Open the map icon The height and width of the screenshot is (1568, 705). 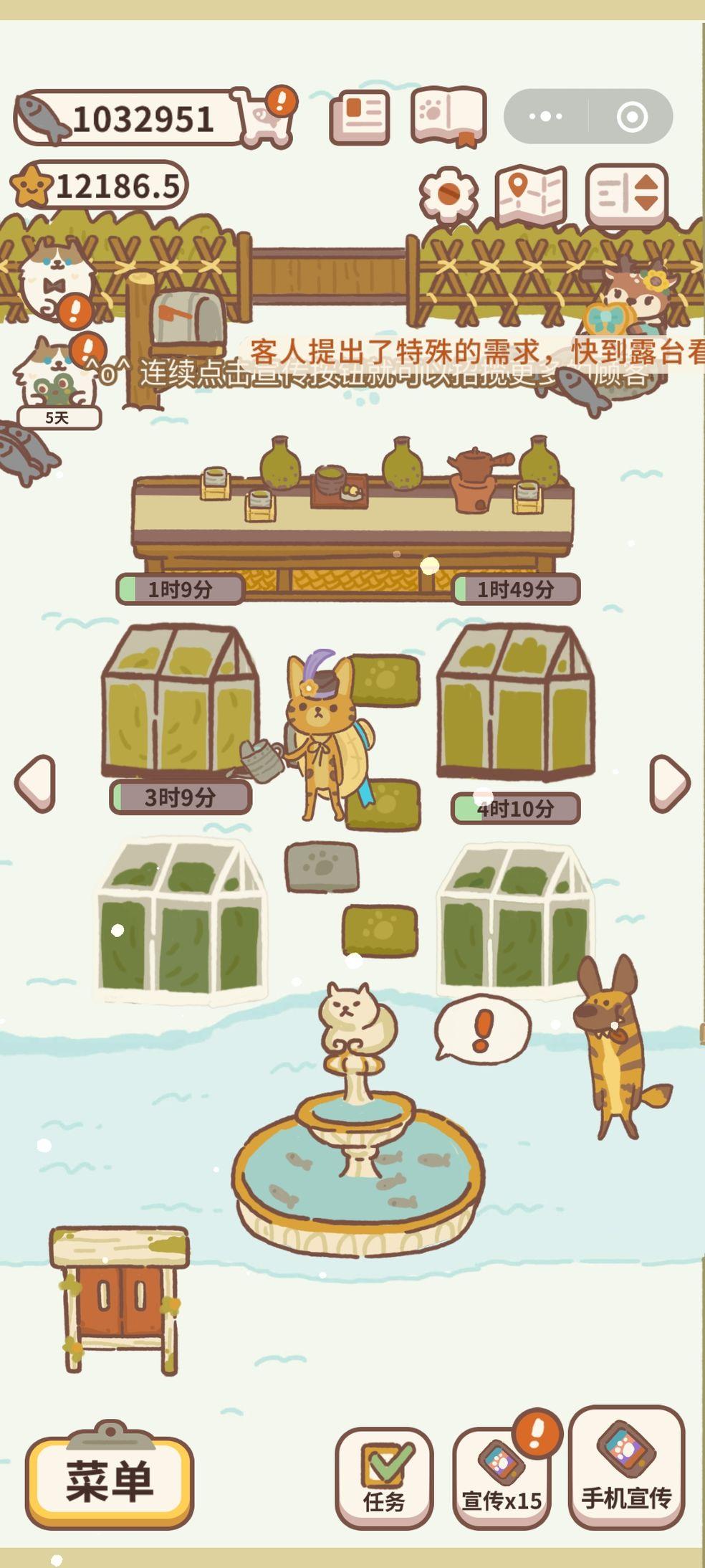coord(531,195)
